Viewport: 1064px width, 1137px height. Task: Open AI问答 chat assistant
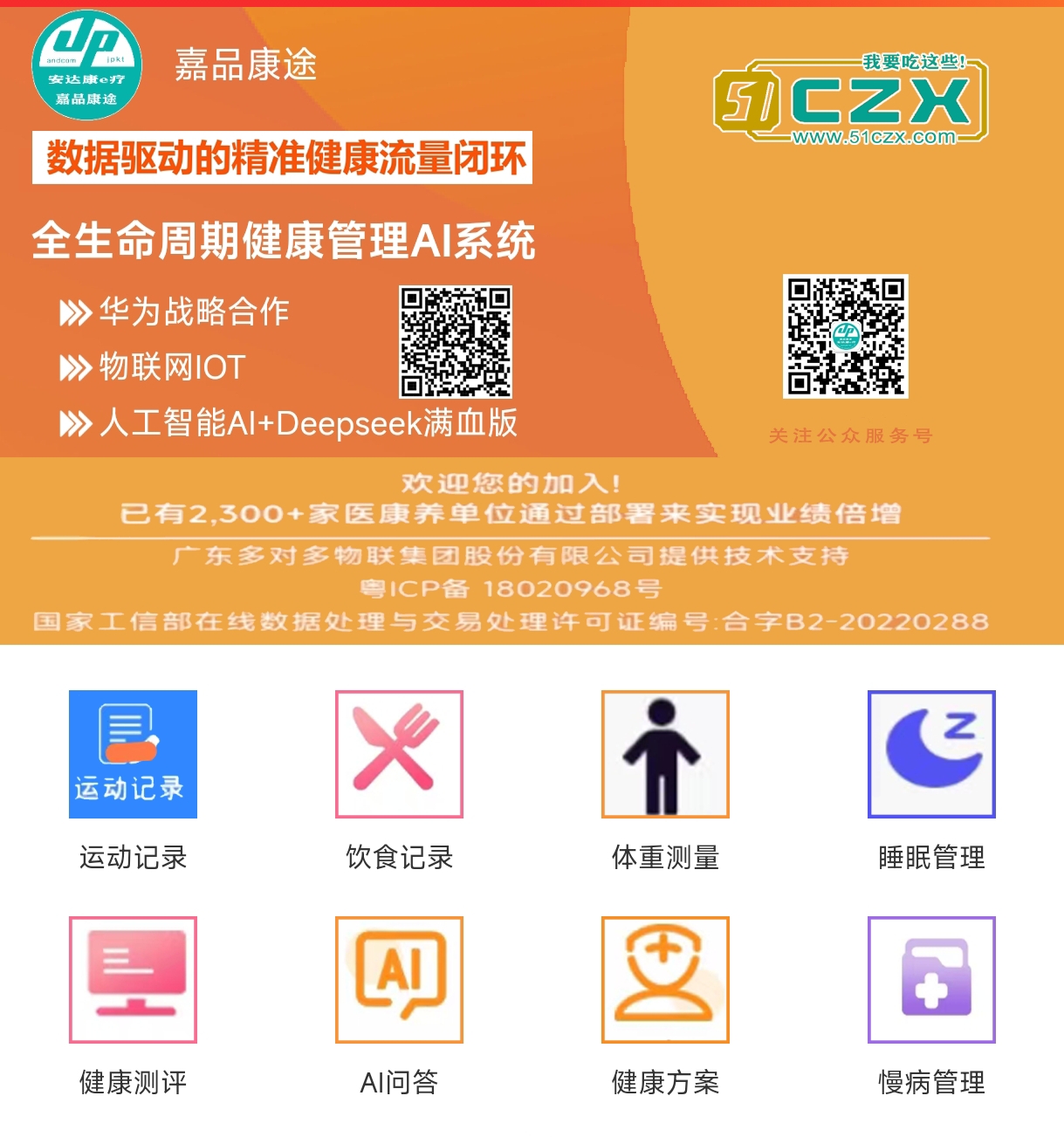[x=399, y=980]
